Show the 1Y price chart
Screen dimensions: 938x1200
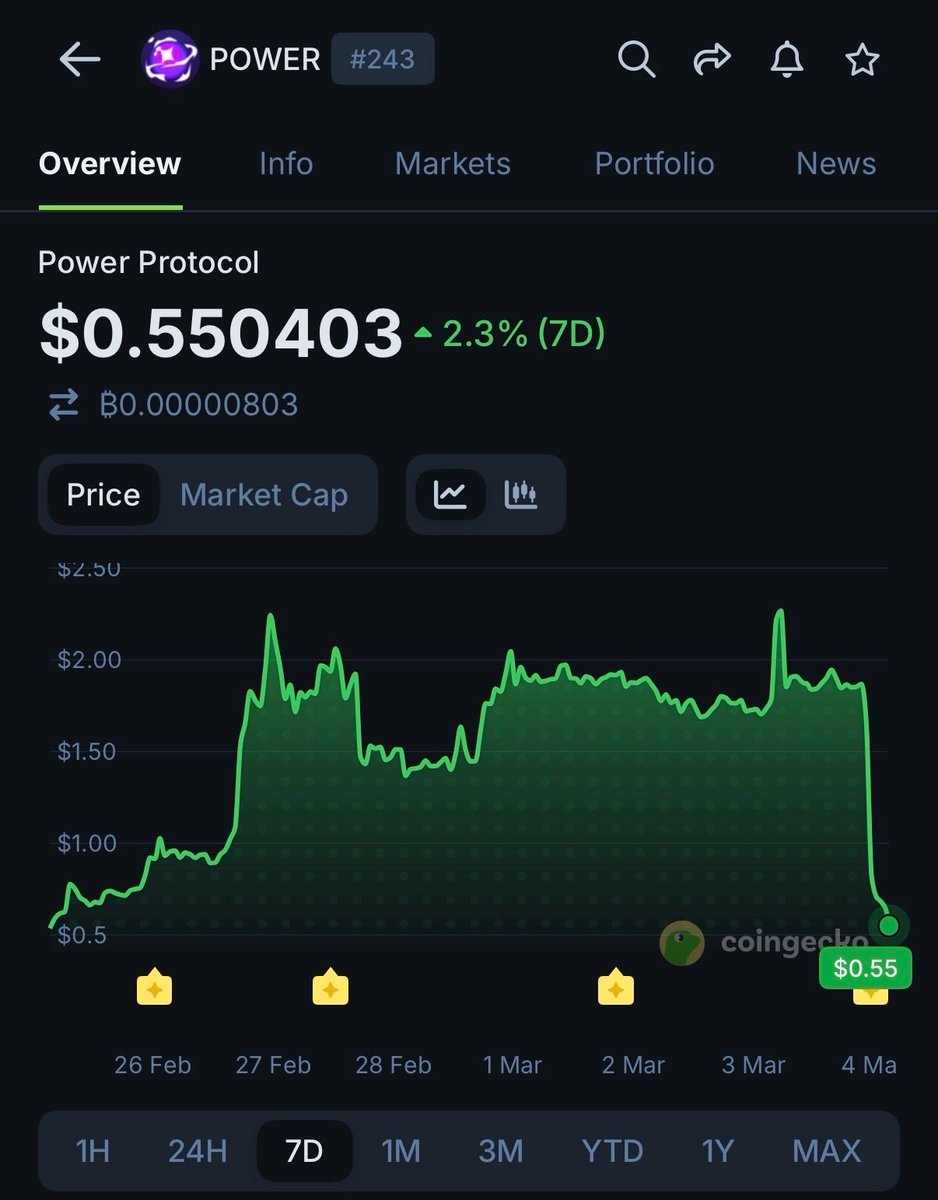(718, 1151)
